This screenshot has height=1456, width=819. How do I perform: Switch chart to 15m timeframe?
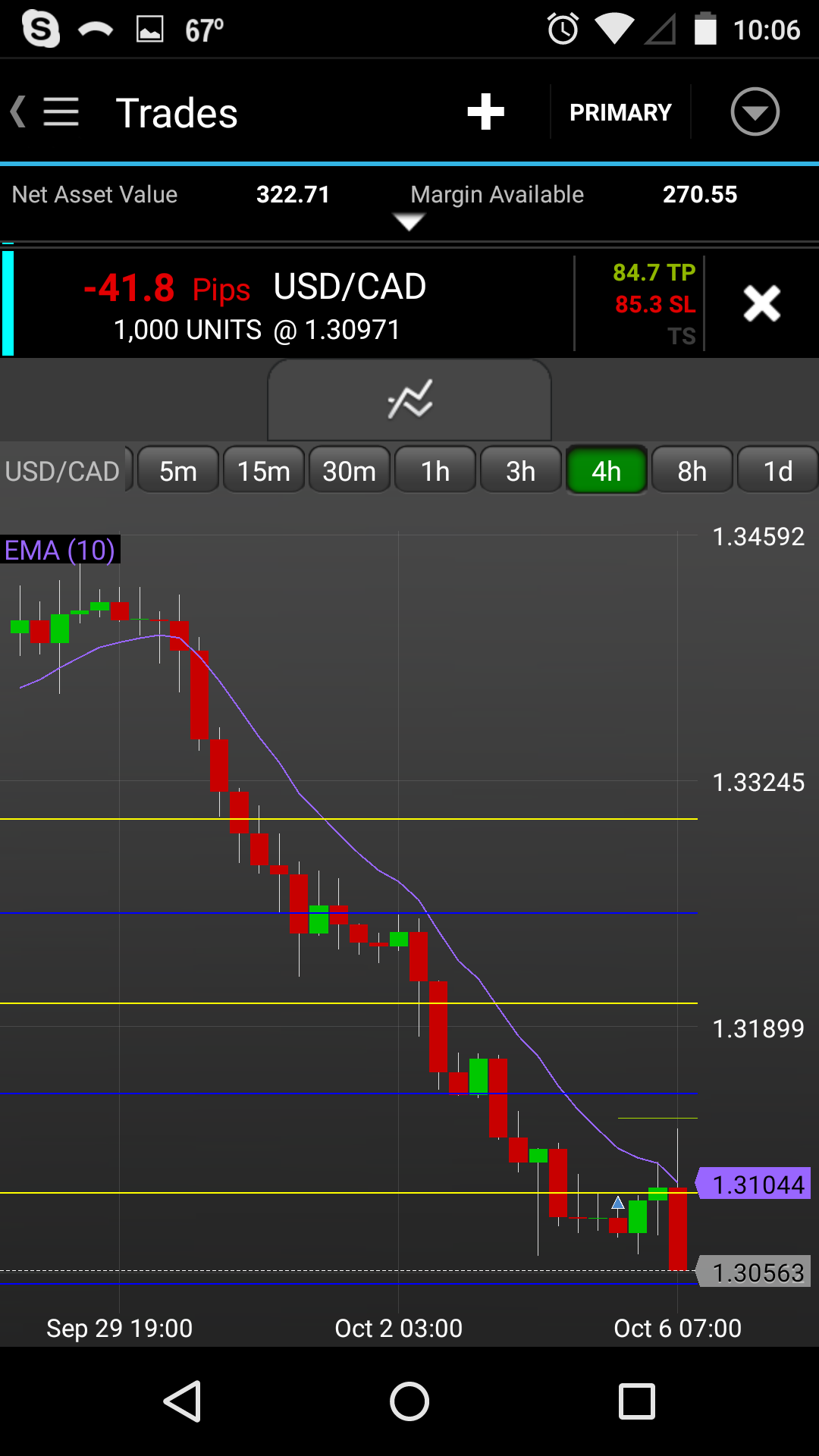click(x=264, y=471)
